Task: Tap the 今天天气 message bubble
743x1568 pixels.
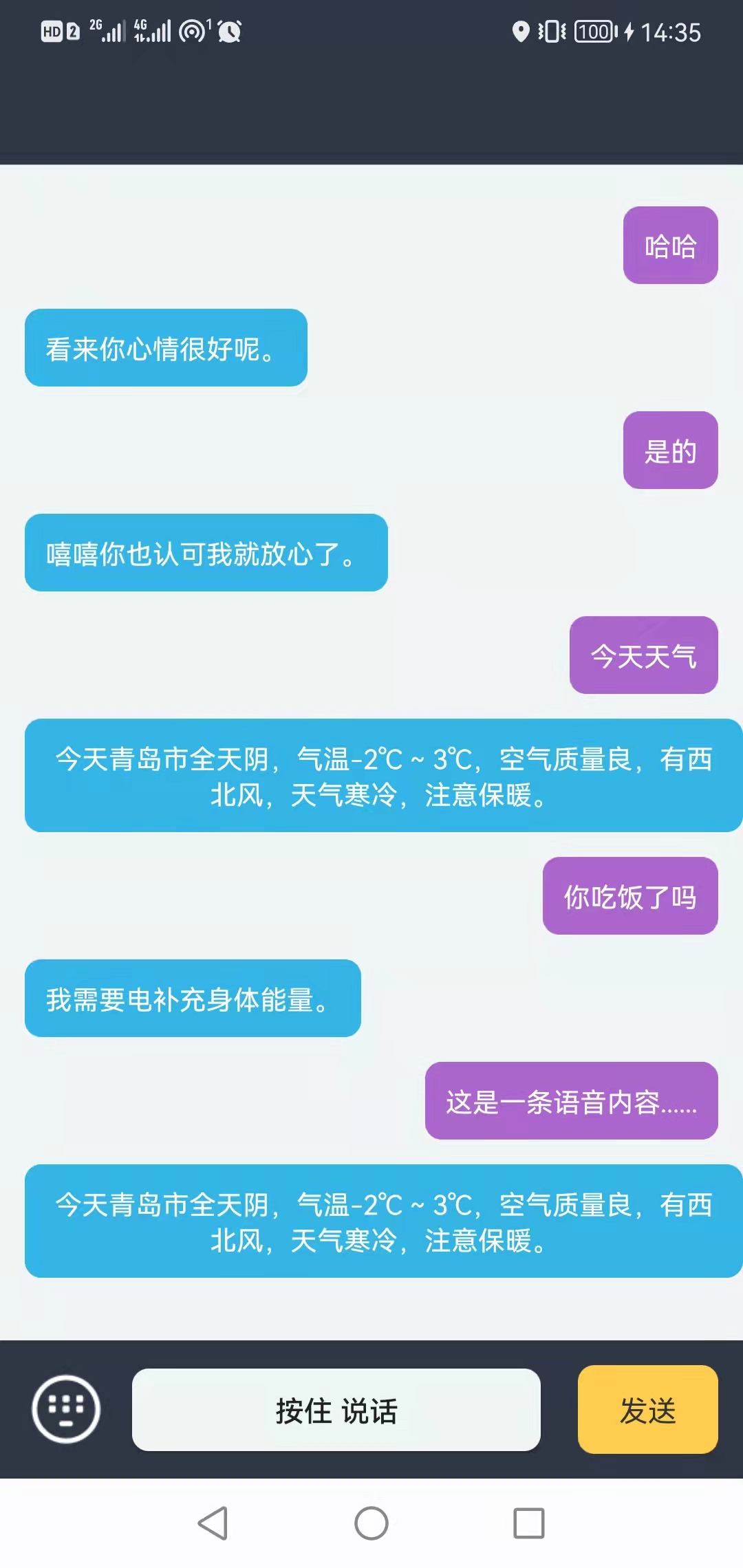Action: [643, 656]
